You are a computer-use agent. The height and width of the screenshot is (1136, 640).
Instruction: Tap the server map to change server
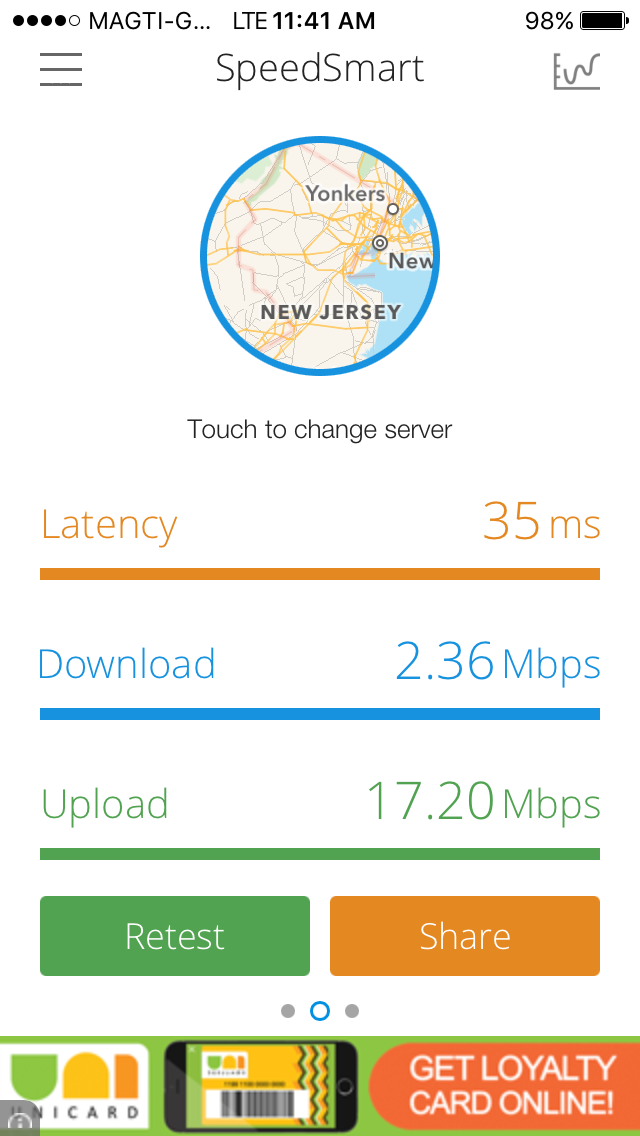click(320, 256)
